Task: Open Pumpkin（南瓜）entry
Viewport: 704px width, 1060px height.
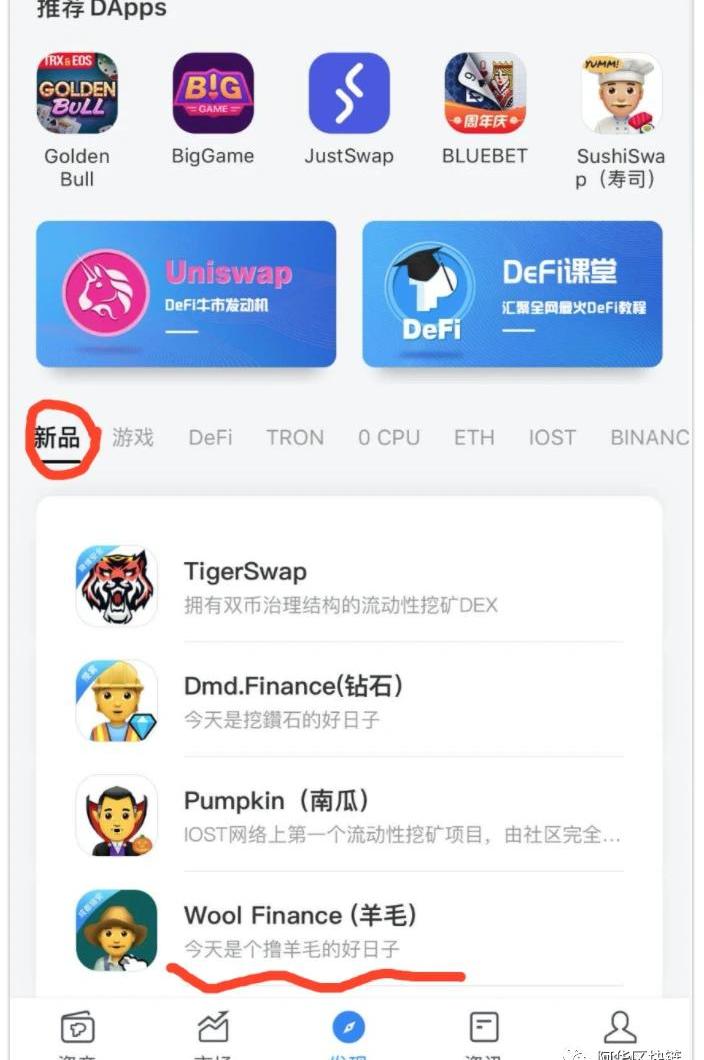Action: click(350, 815)
